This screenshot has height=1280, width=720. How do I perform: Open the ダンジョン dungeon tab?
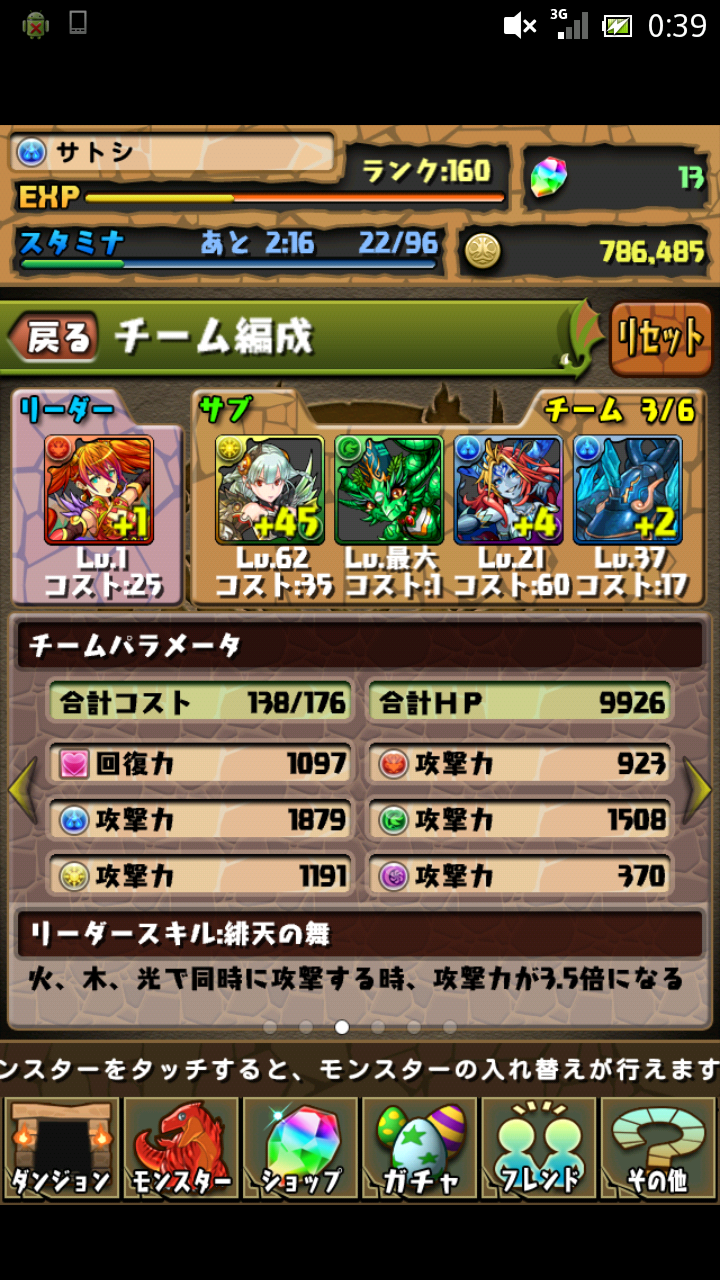[61, 1148]
